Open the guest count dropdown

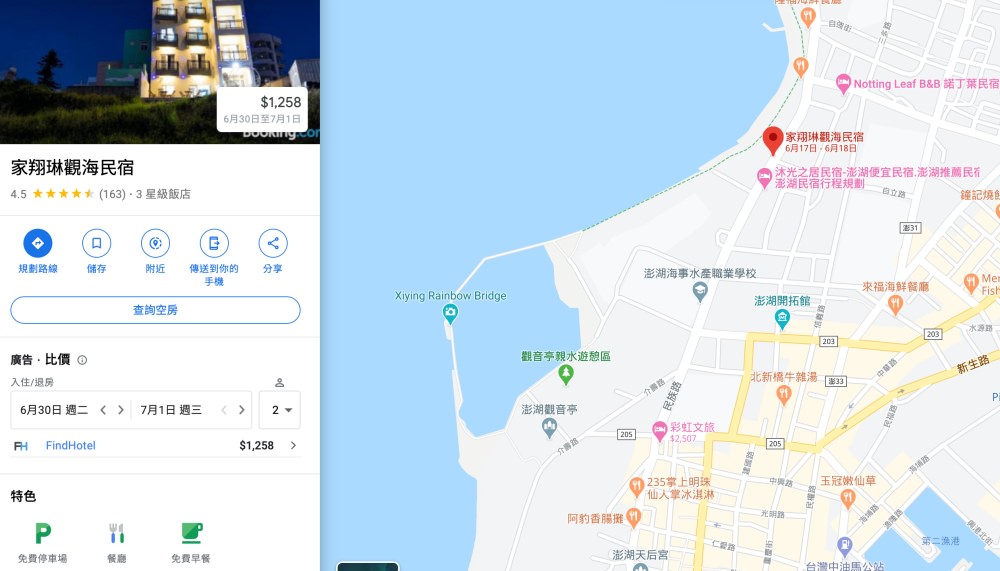coord(280,410)
